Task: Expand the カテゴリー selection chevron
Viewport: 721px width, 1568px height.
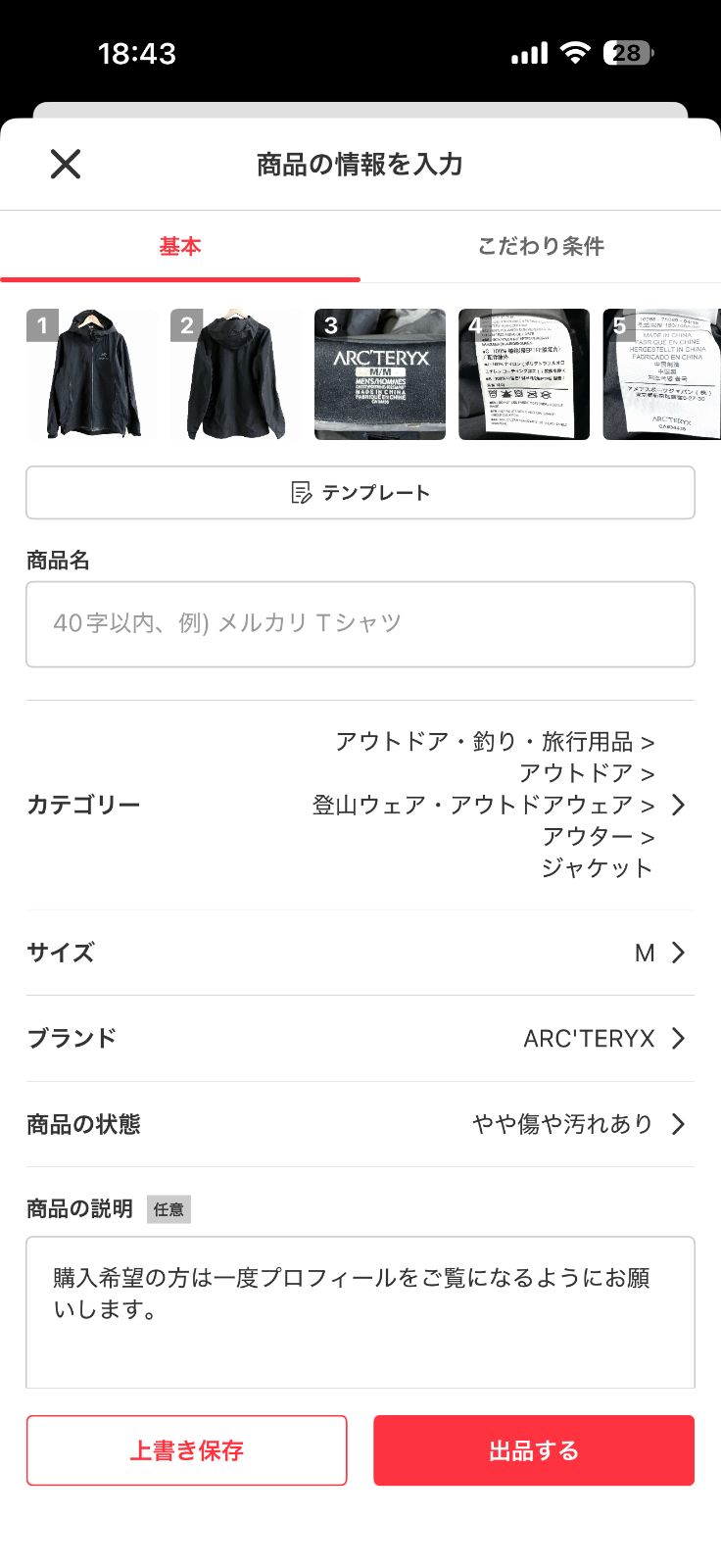Action: click(x=678, y=804)
